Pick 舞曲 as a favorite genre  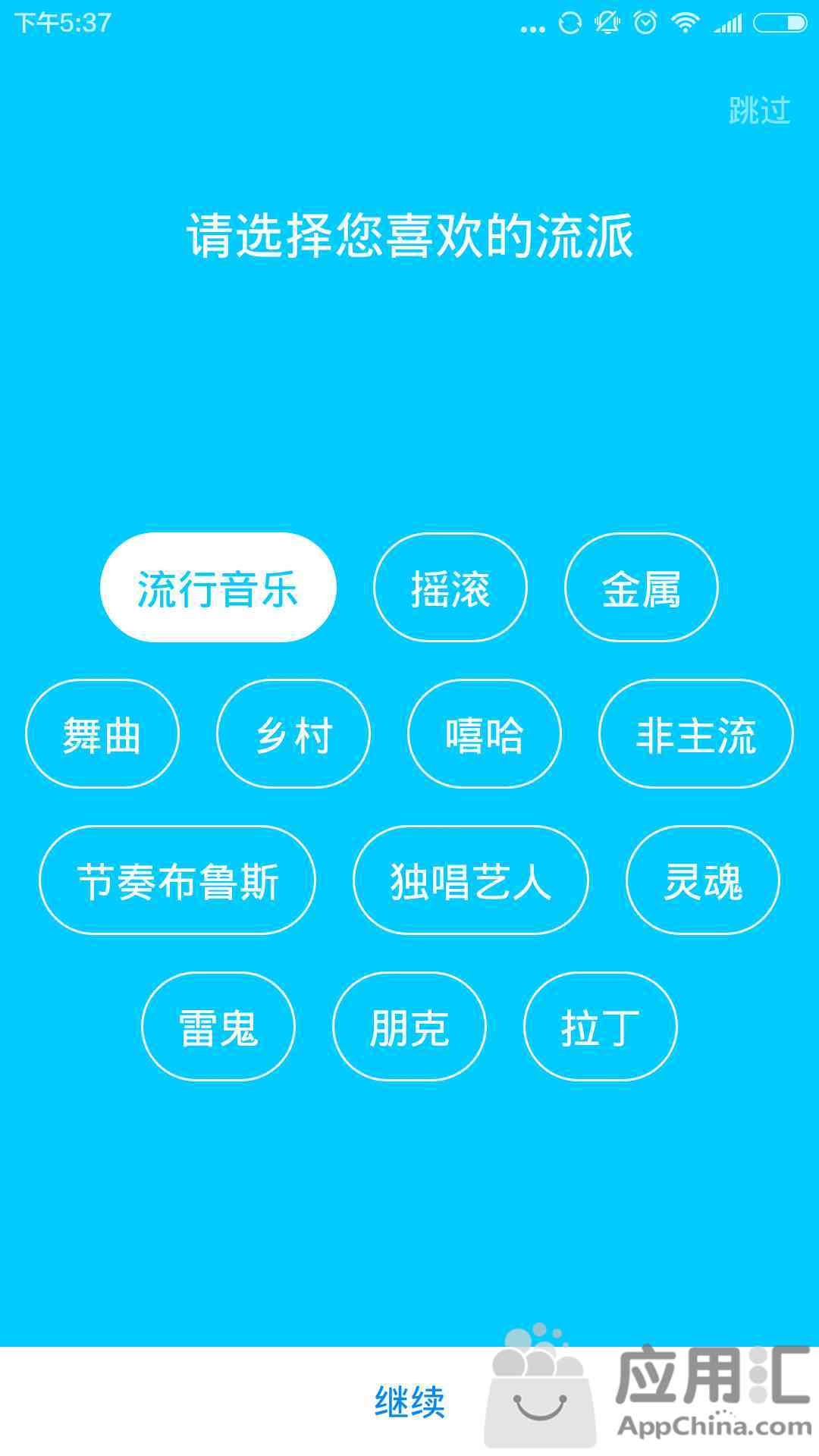(102, 734)
